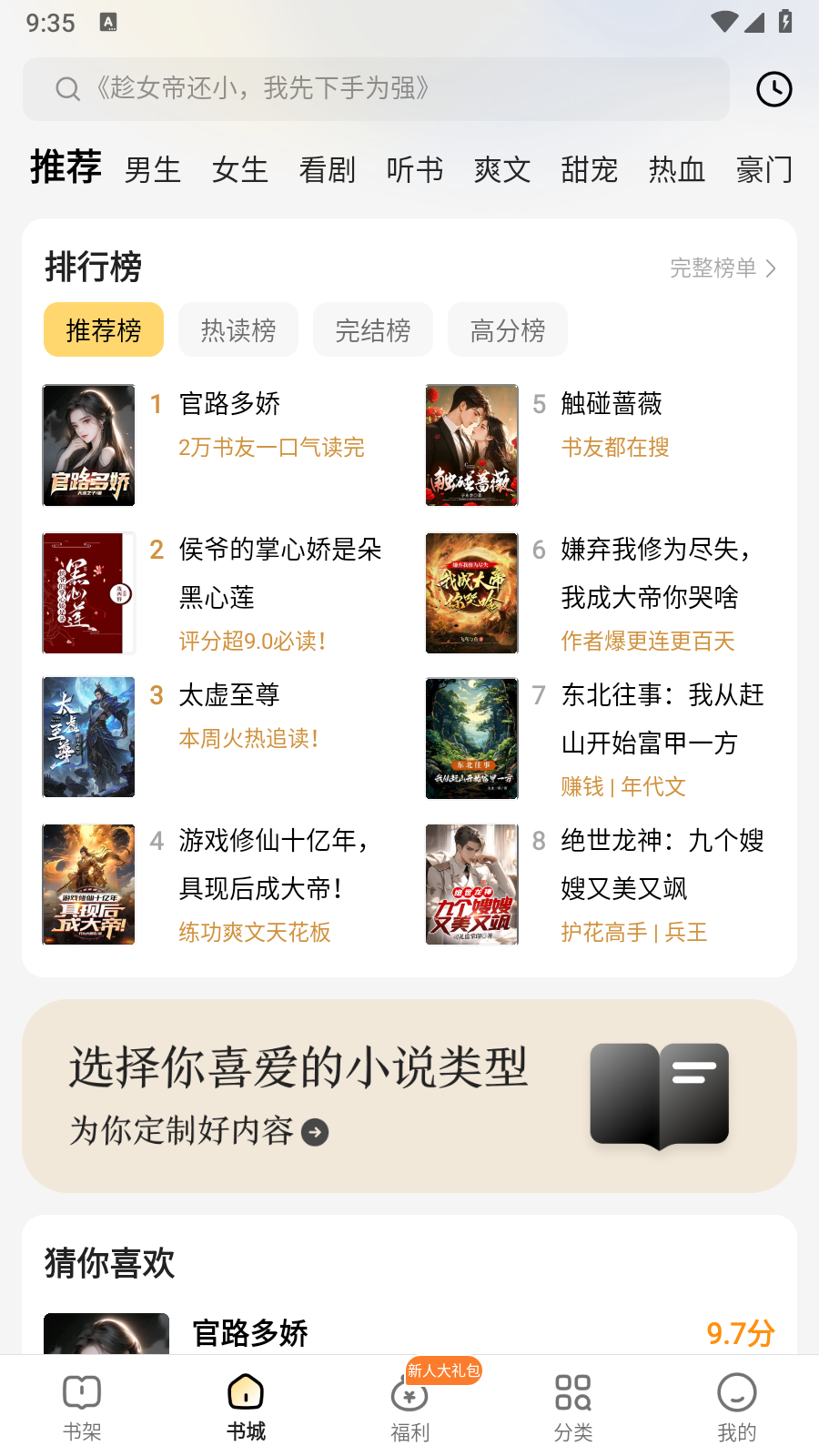Open 我的 profile via smiley icon
Image resolution: width=819 pixels, height=1456 pixels.
click(736, 1392)
